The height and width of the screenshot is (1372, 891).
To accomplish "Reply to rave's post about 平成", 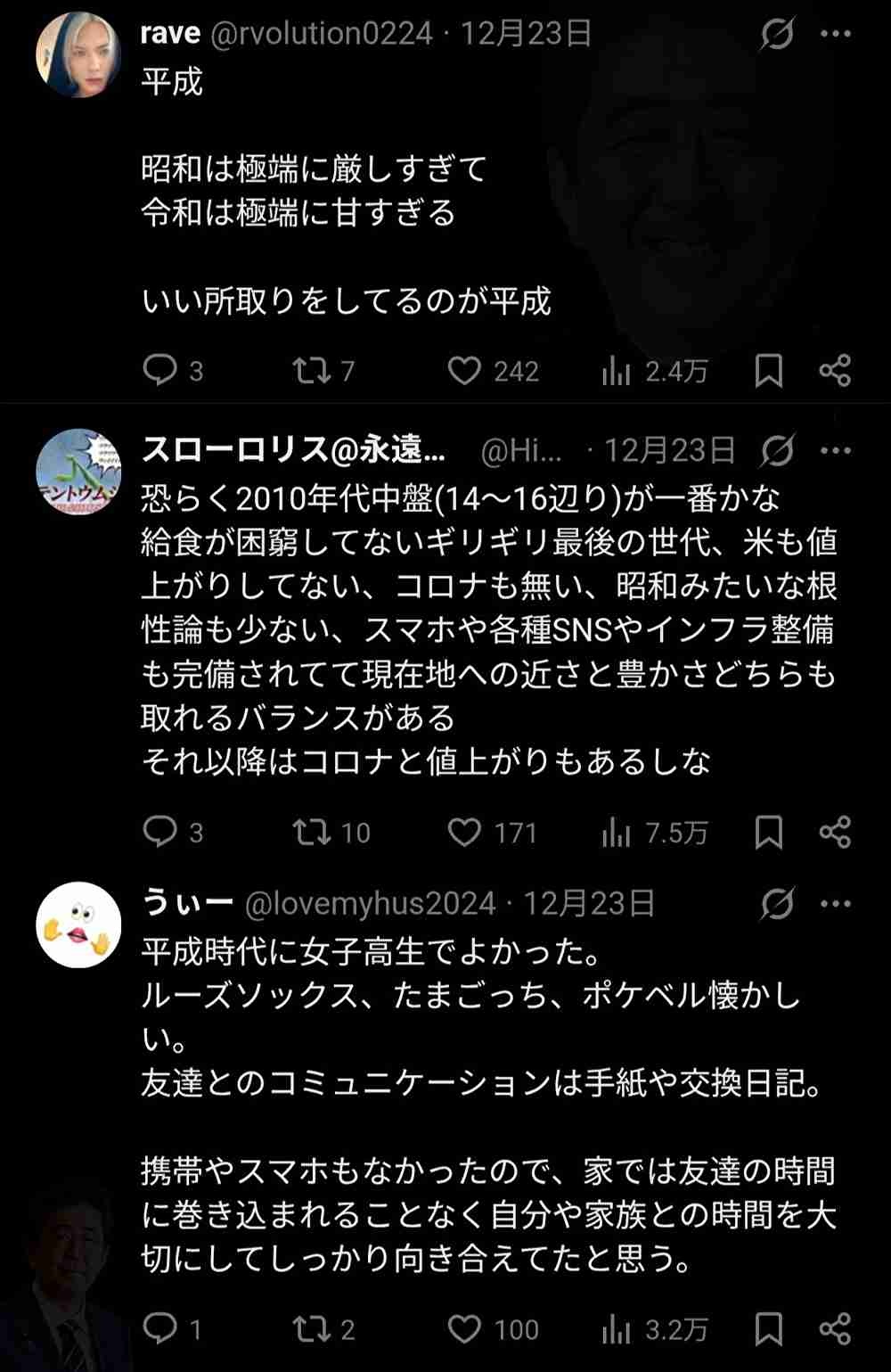I will [x=160, y=370].
